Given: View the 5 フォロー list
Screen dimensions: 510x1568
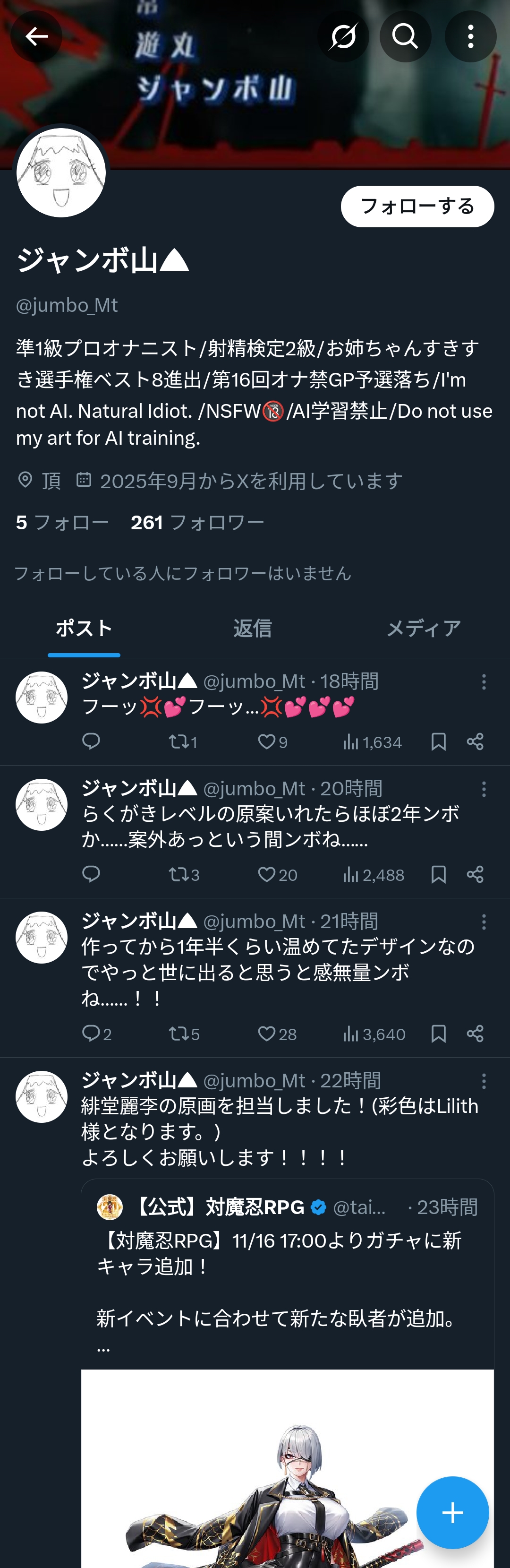Looking at the screenshot, I should (x=62, y=522).
